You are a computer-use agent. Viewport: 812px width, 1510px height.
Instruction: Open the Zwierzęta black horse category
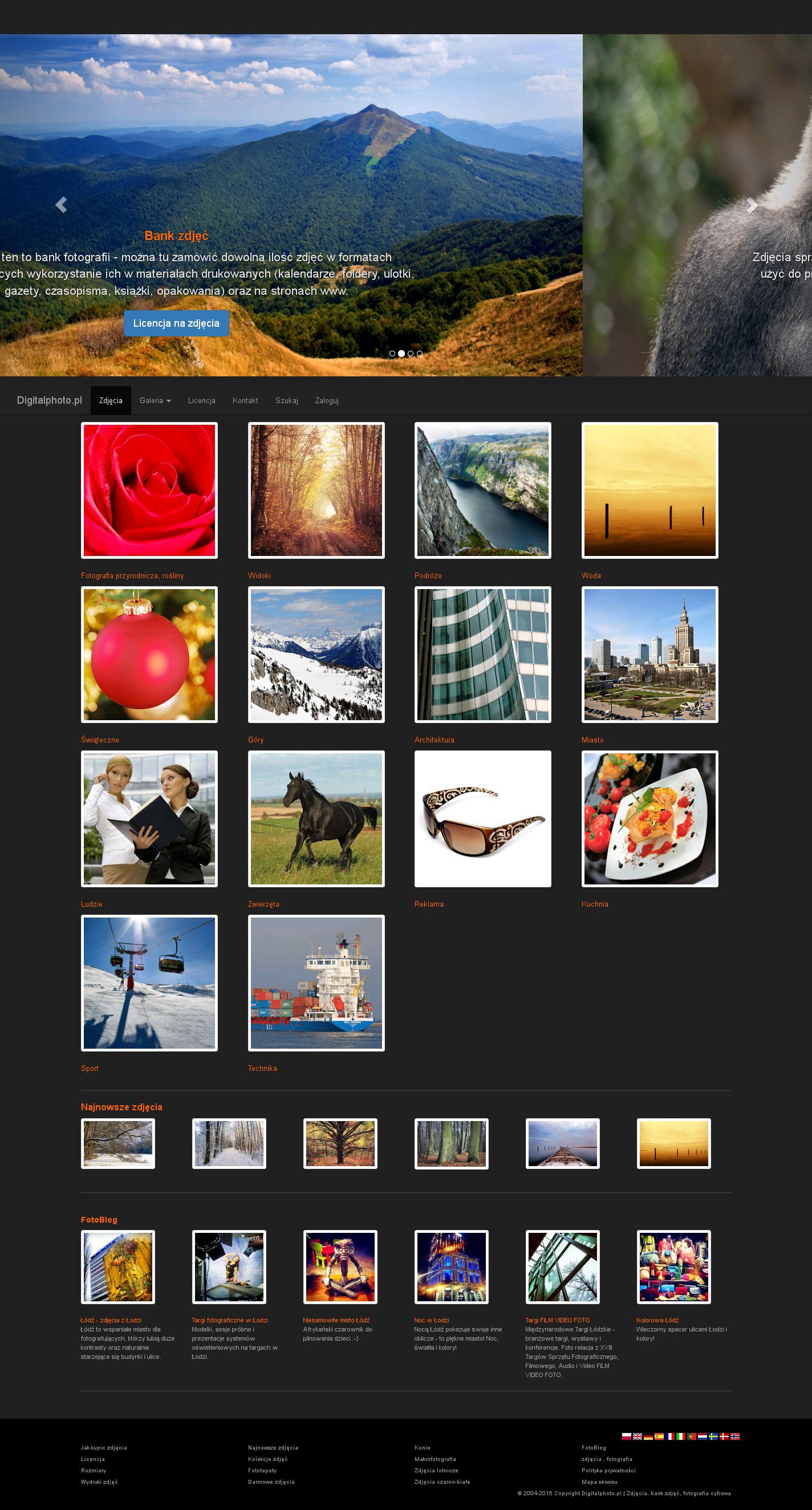(x=316, y=818)
